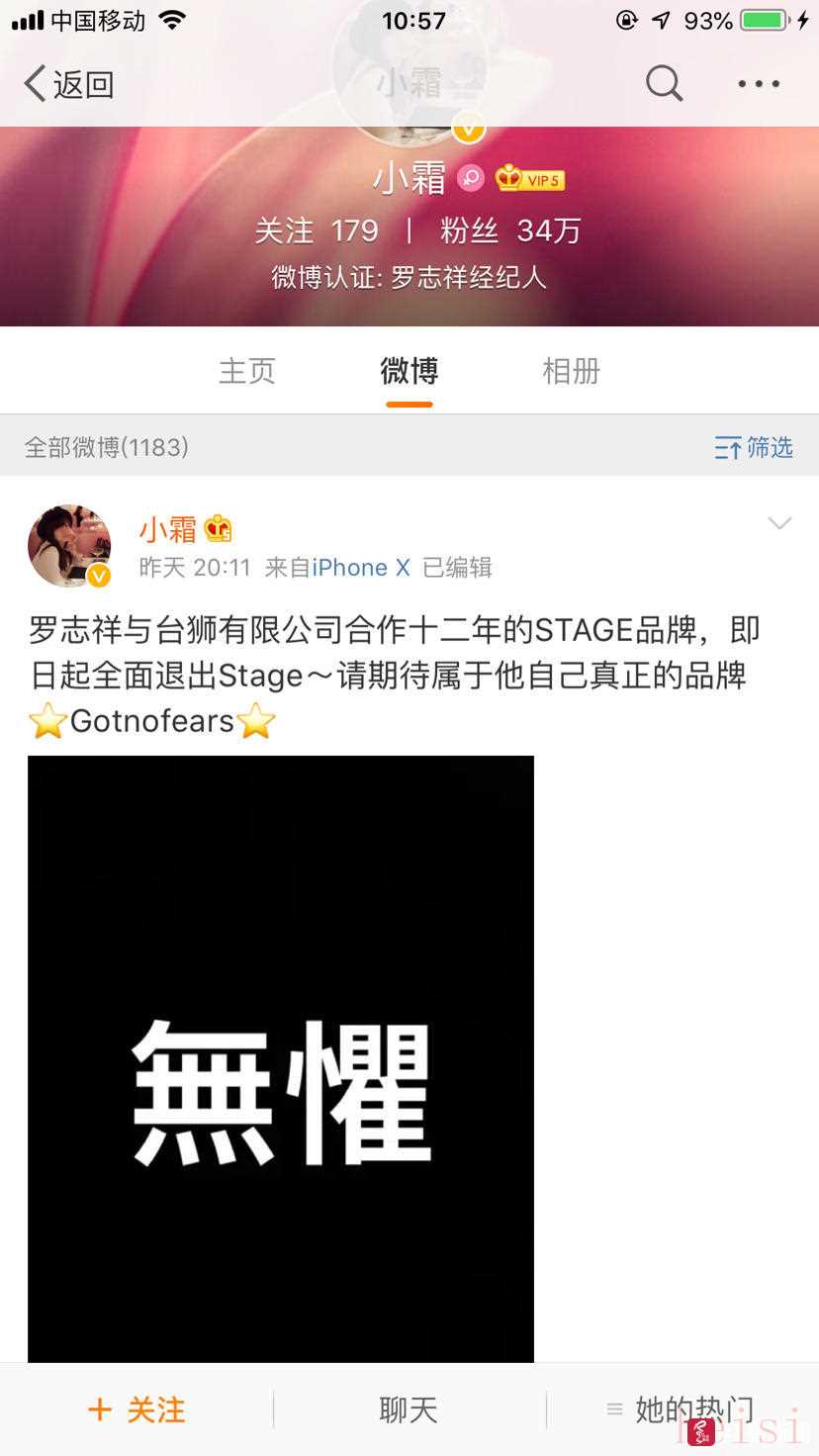The width and height of the screenshot is (819, 1456).
Task: Follow 小霜 with the 关注 button
Action: coord(136,1410)
